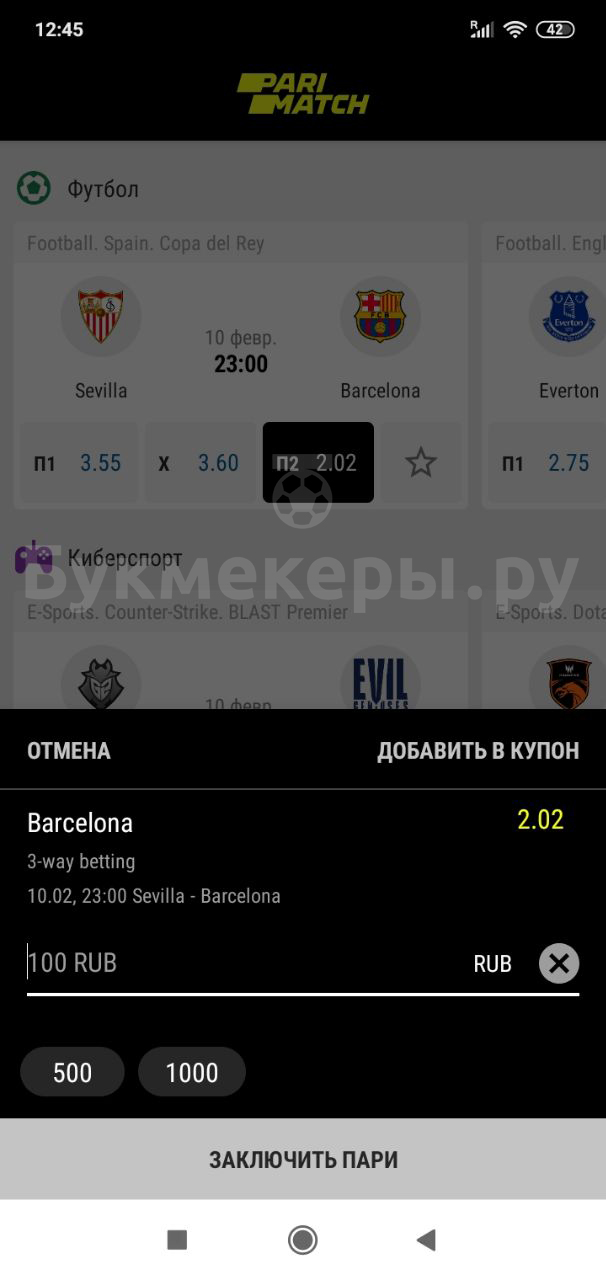This screenshot has height=1280, width=606.
Task: Go back using system back button
Action: click(x=426, y=1240)
